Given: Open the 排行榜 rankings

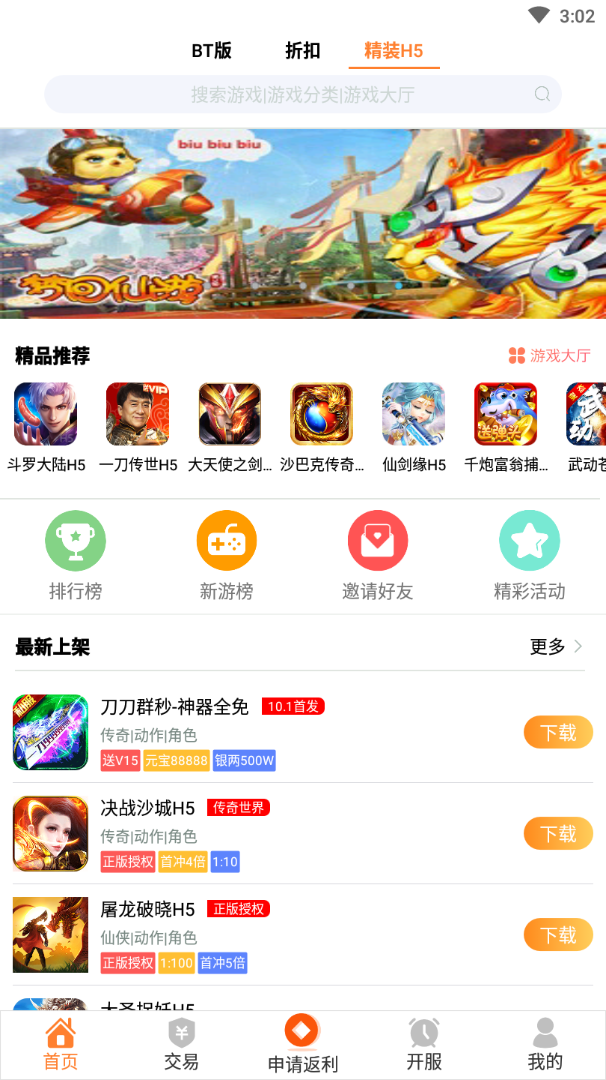Looking at the screenshot, I should click(75, 555).
